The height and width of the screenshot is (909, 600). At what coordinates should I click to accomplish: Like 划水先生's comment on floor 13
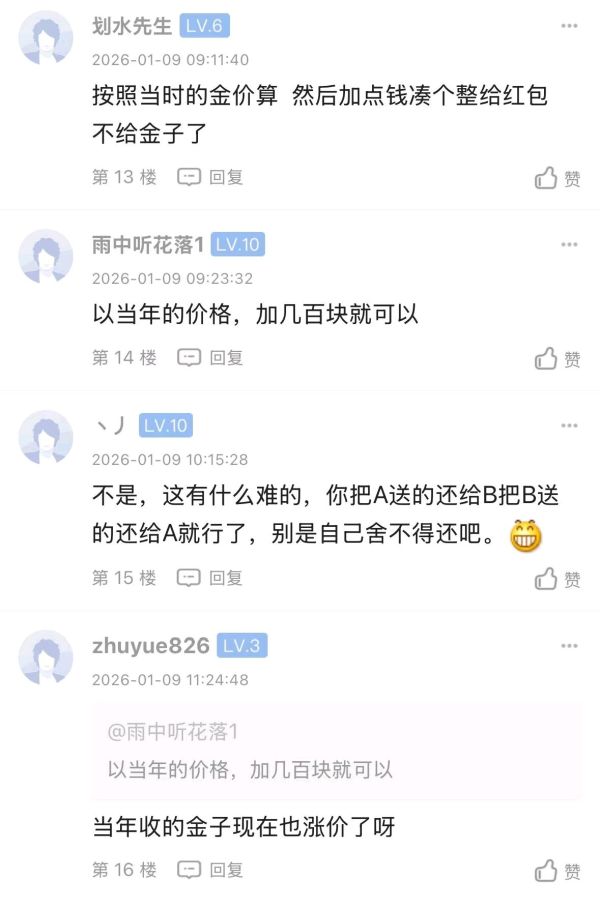(x=557, y=178)
